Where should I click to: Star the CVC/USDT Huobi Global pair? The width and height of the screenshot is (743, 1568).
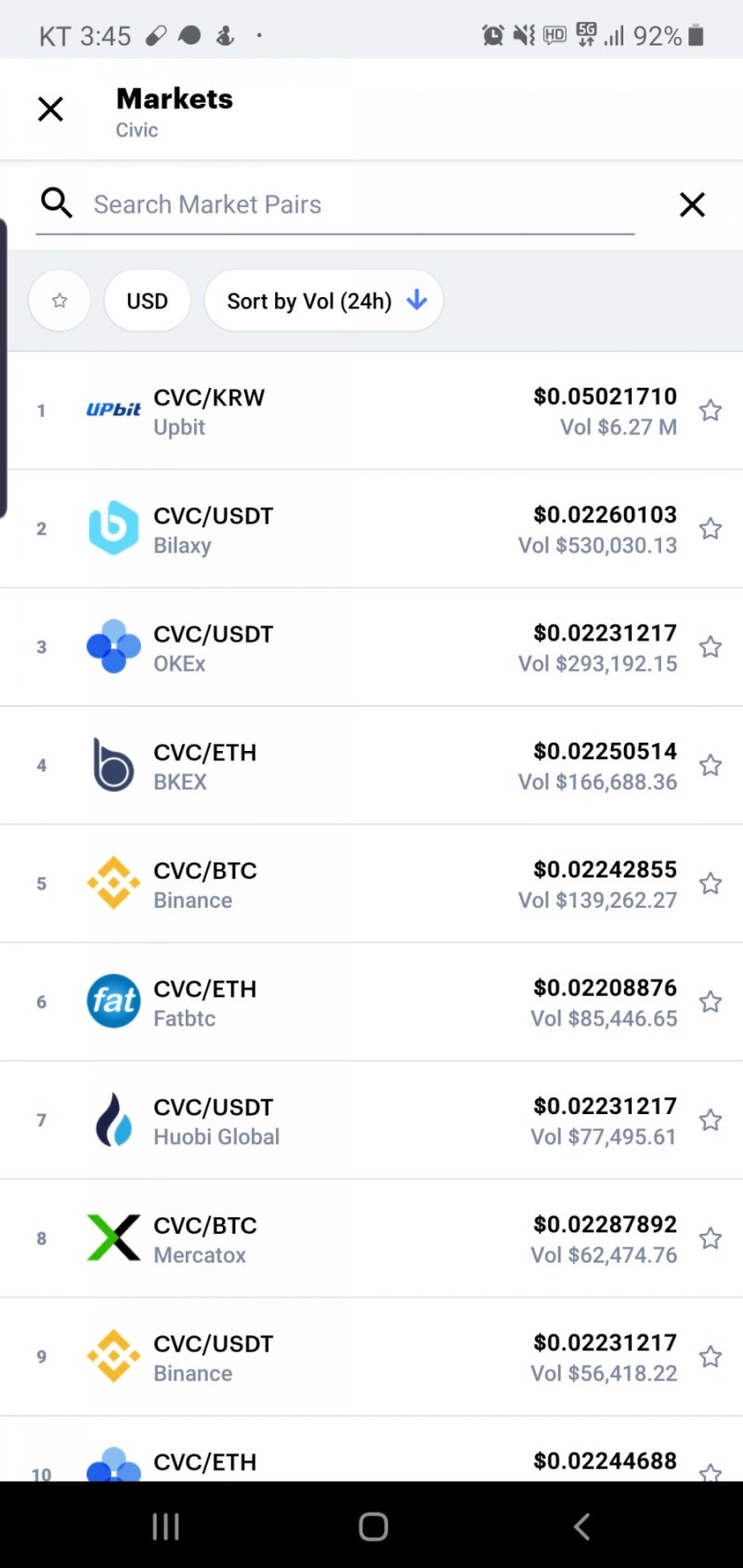(710, 1120)
